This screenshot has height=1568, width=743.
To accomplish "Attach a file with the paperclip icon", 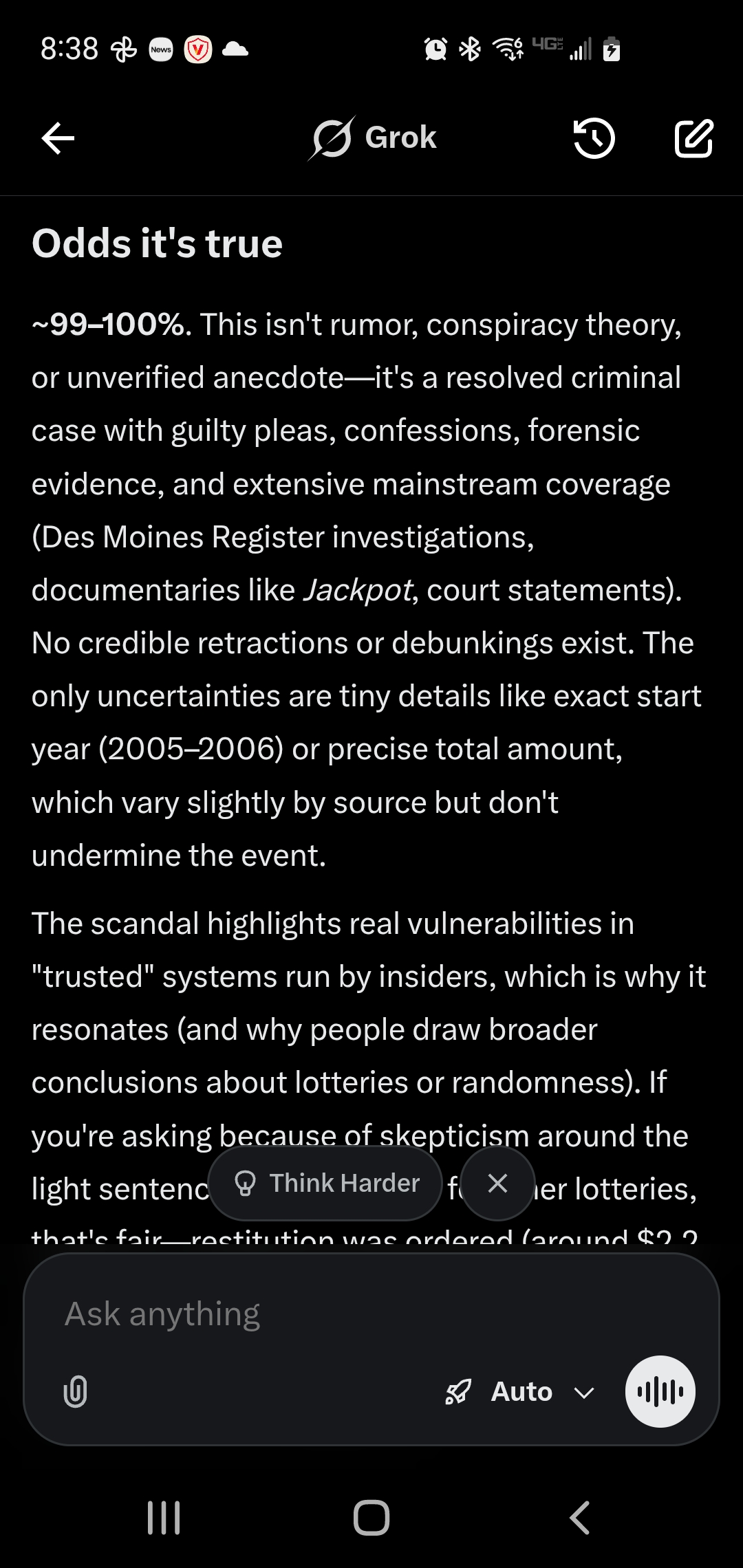I will (x=75, y=1391).
